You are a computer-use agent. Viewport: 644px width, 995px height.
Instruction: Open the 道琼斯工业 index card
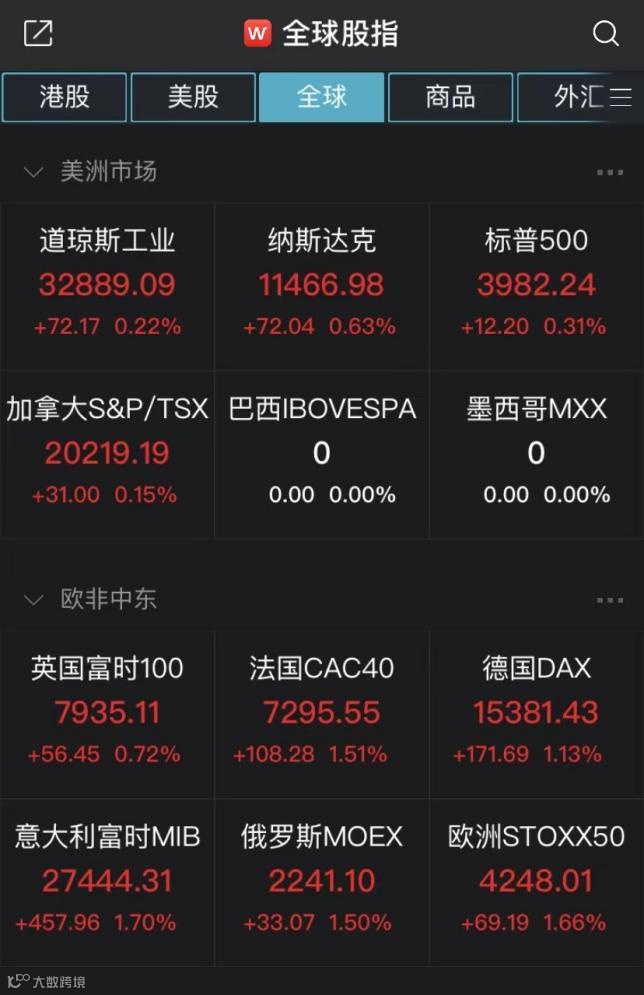(x=107, y=286)
